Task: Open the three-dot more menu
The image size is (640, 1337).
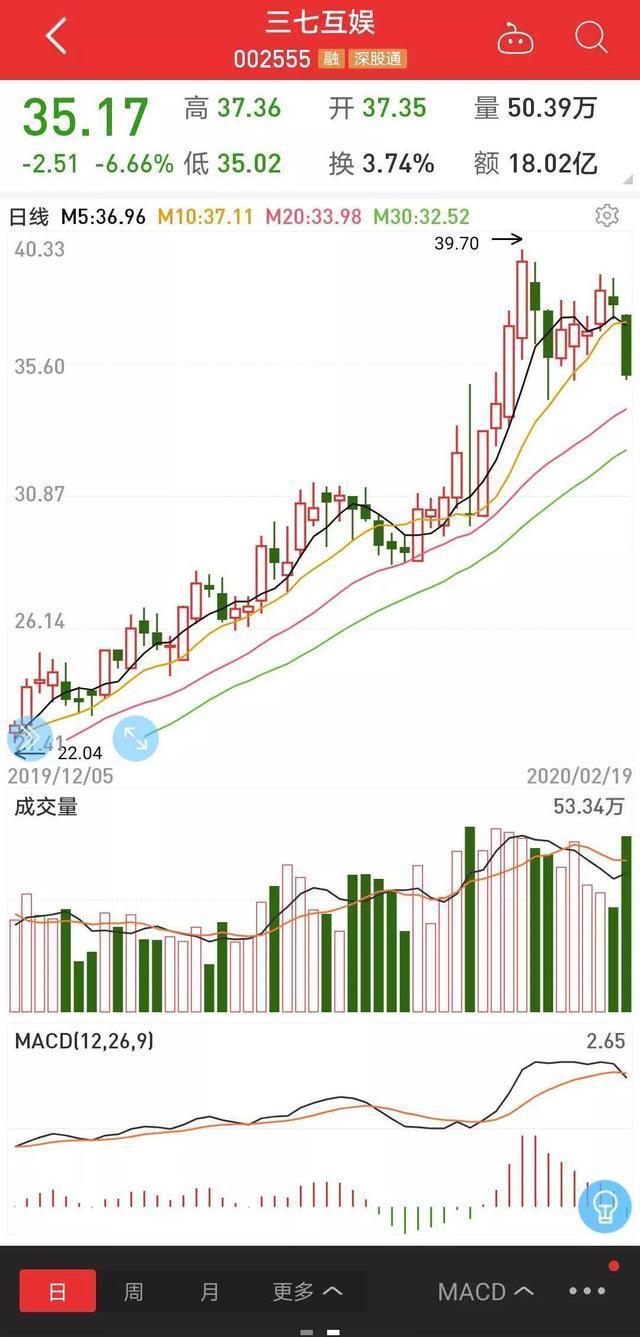Action: coord(587,1292)
